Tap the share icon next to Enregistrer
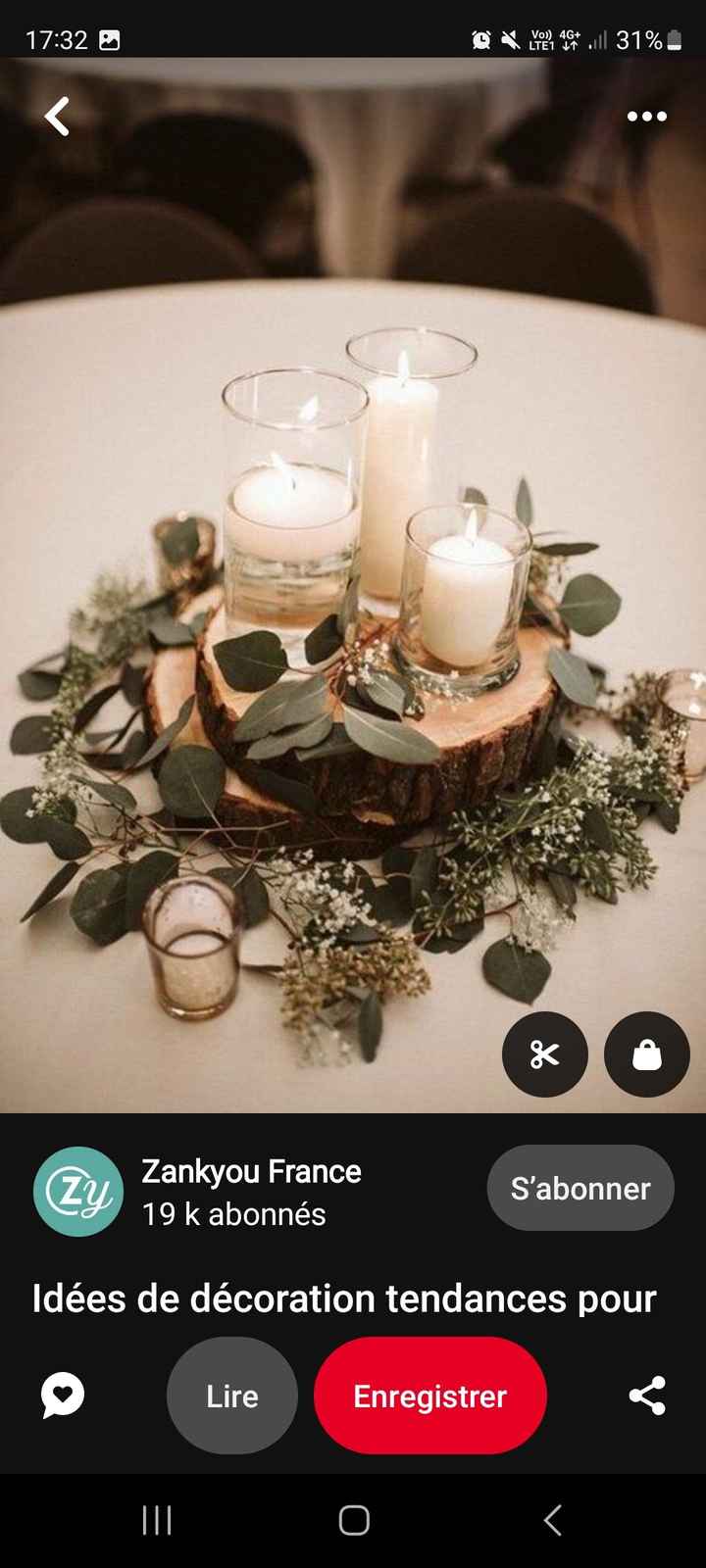706x1568 pixels. click(x=647, y=1396)
